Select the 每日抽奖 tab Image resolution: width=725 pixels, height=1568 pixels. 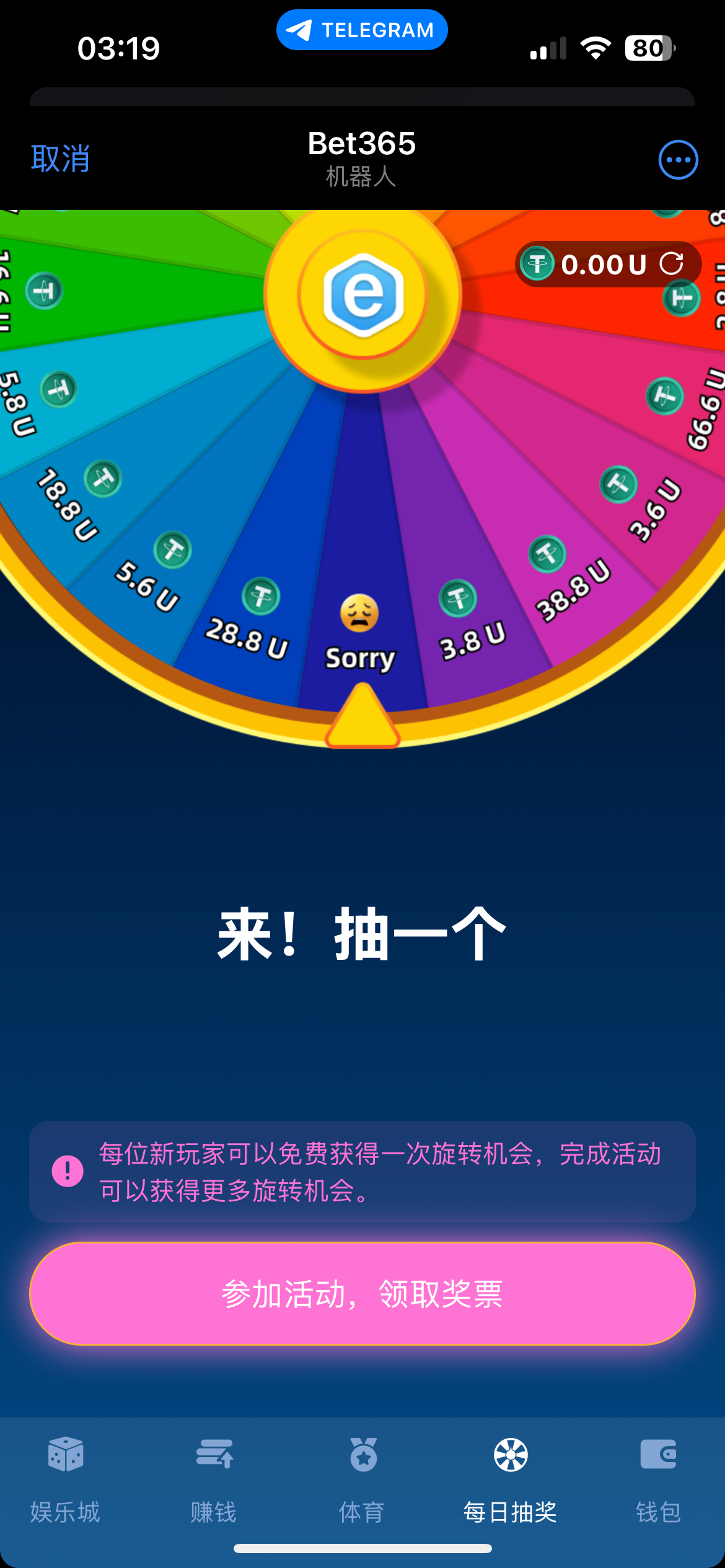(x=511, y=1479)
